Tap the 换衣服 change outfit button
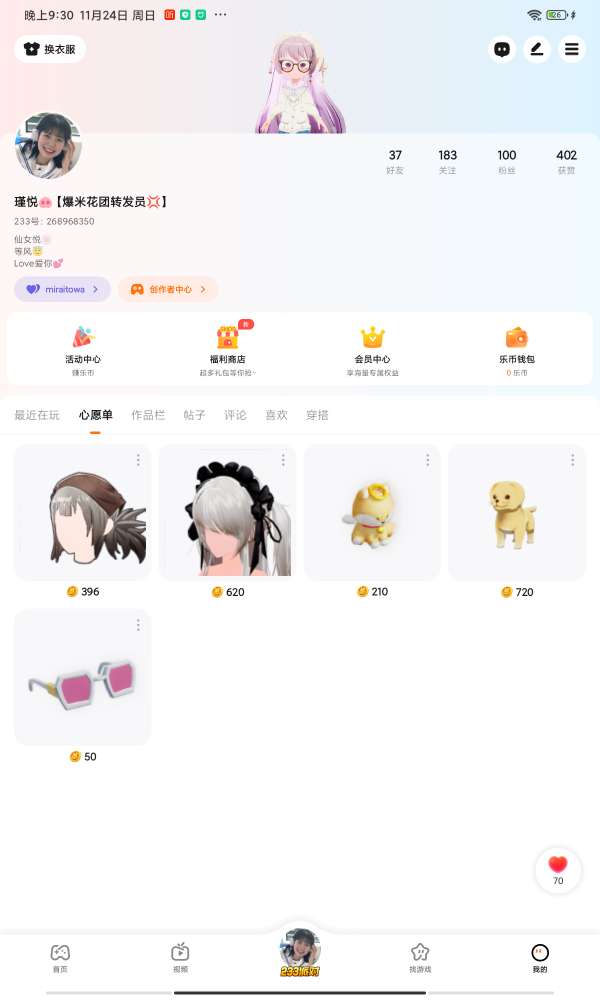600x1000 pixels. pyautogui.click(x=50, y=49)
